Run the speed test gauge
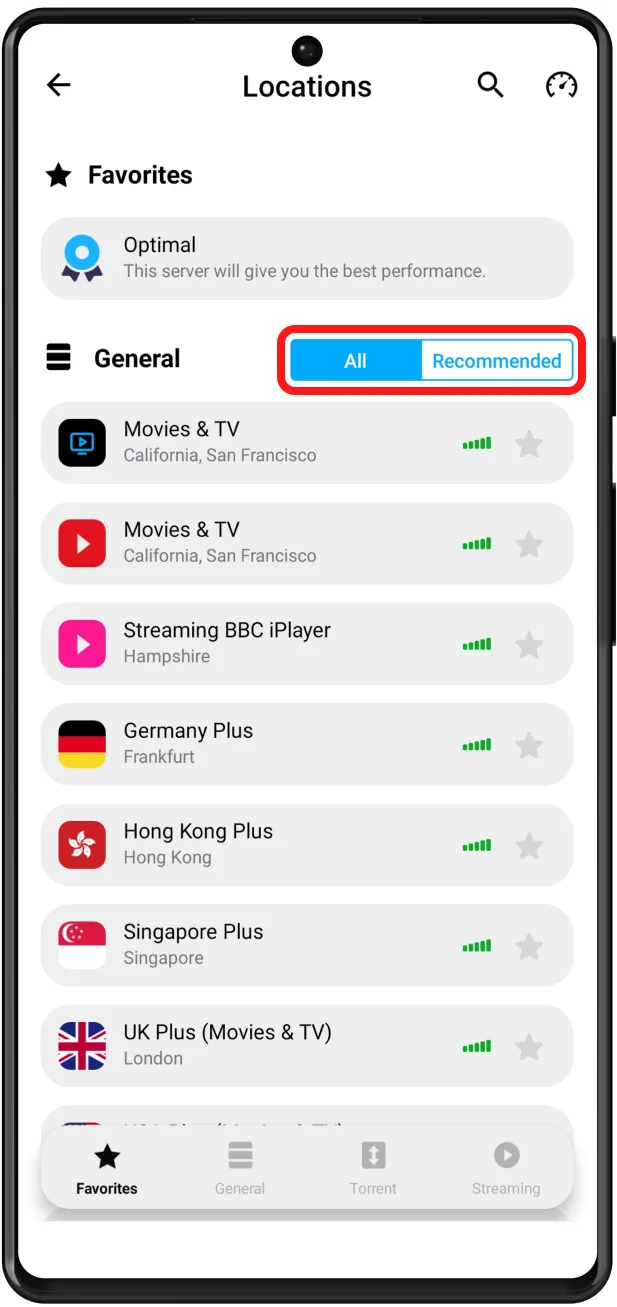 tap(561, 86)
